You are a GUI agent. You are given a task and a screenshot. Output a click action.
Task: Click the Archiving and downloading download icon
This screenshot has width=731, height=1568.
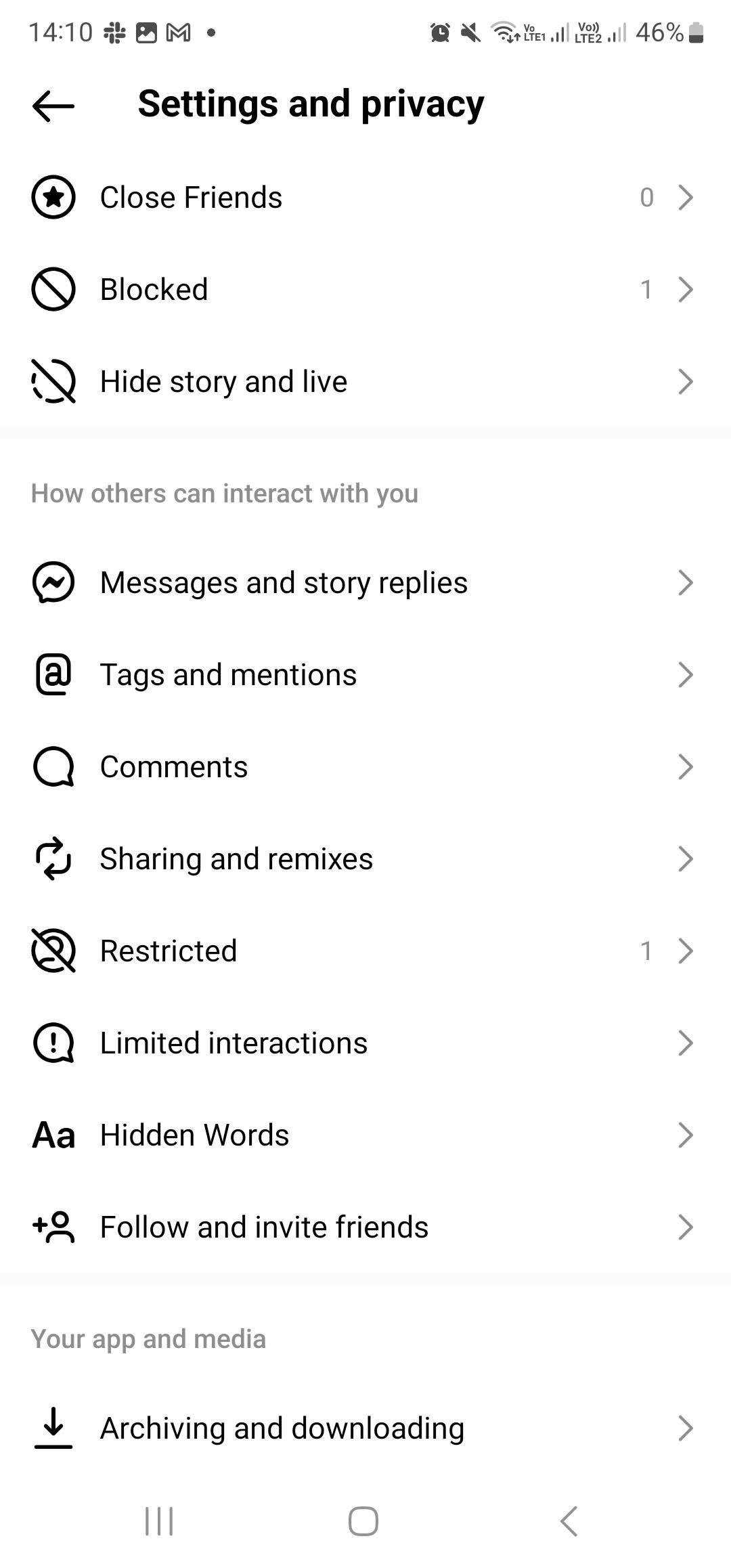pos(53,1428)
